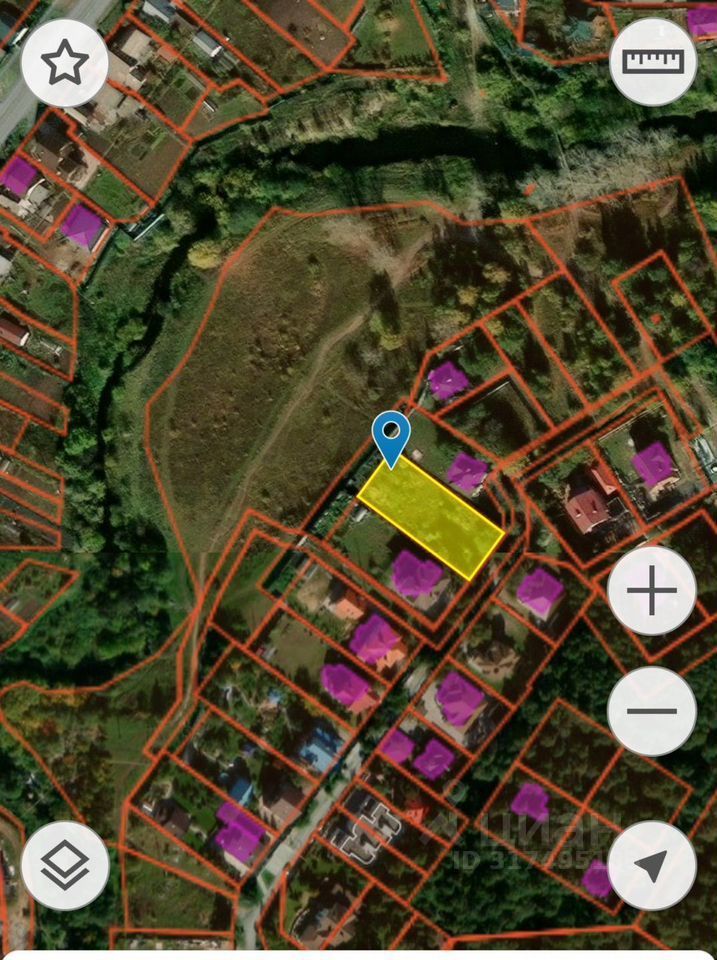Zoom in the map with the plus button

tap(652, 590)
